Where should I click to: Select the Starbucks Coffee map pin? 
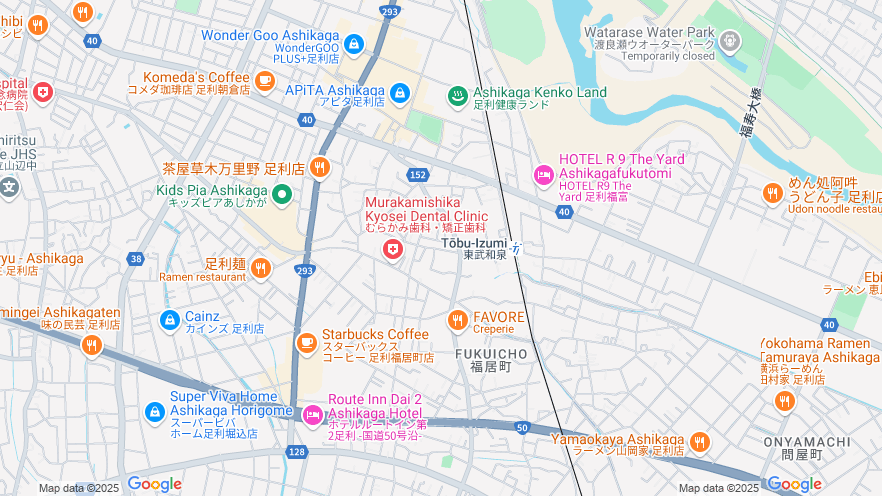(x=308, y=345)
